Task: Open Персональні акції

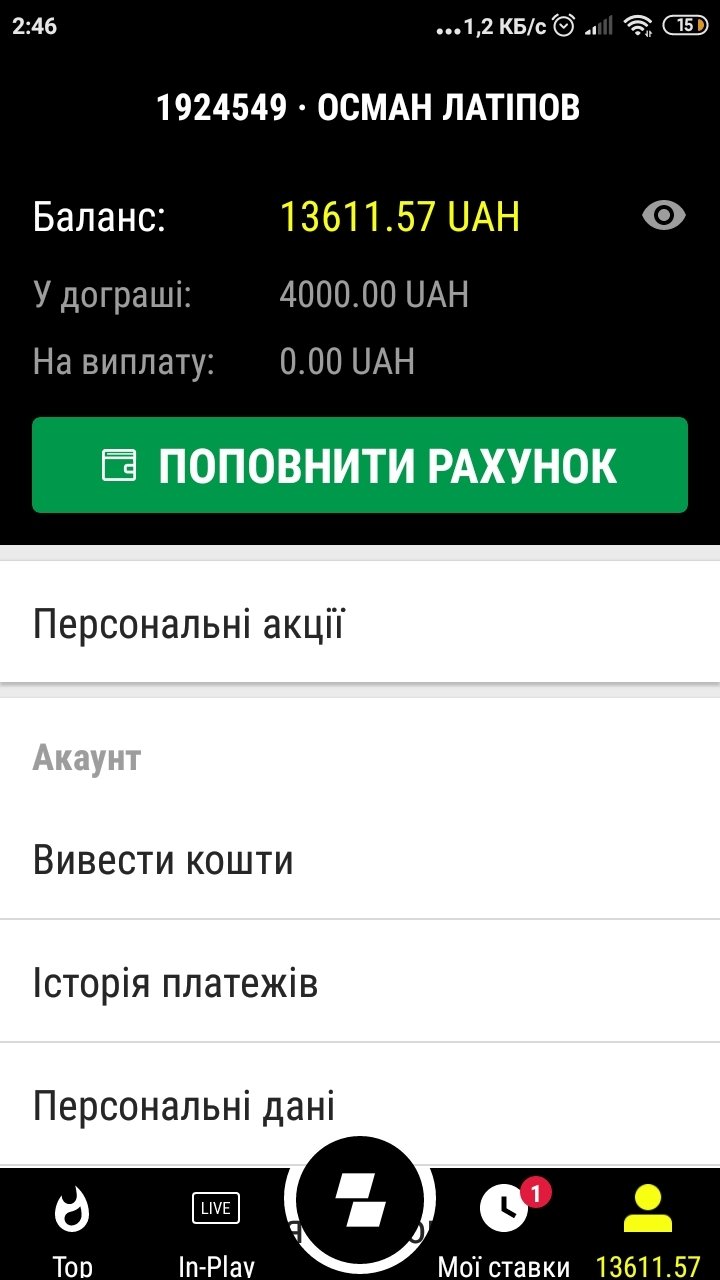Action: click(360, 625)
